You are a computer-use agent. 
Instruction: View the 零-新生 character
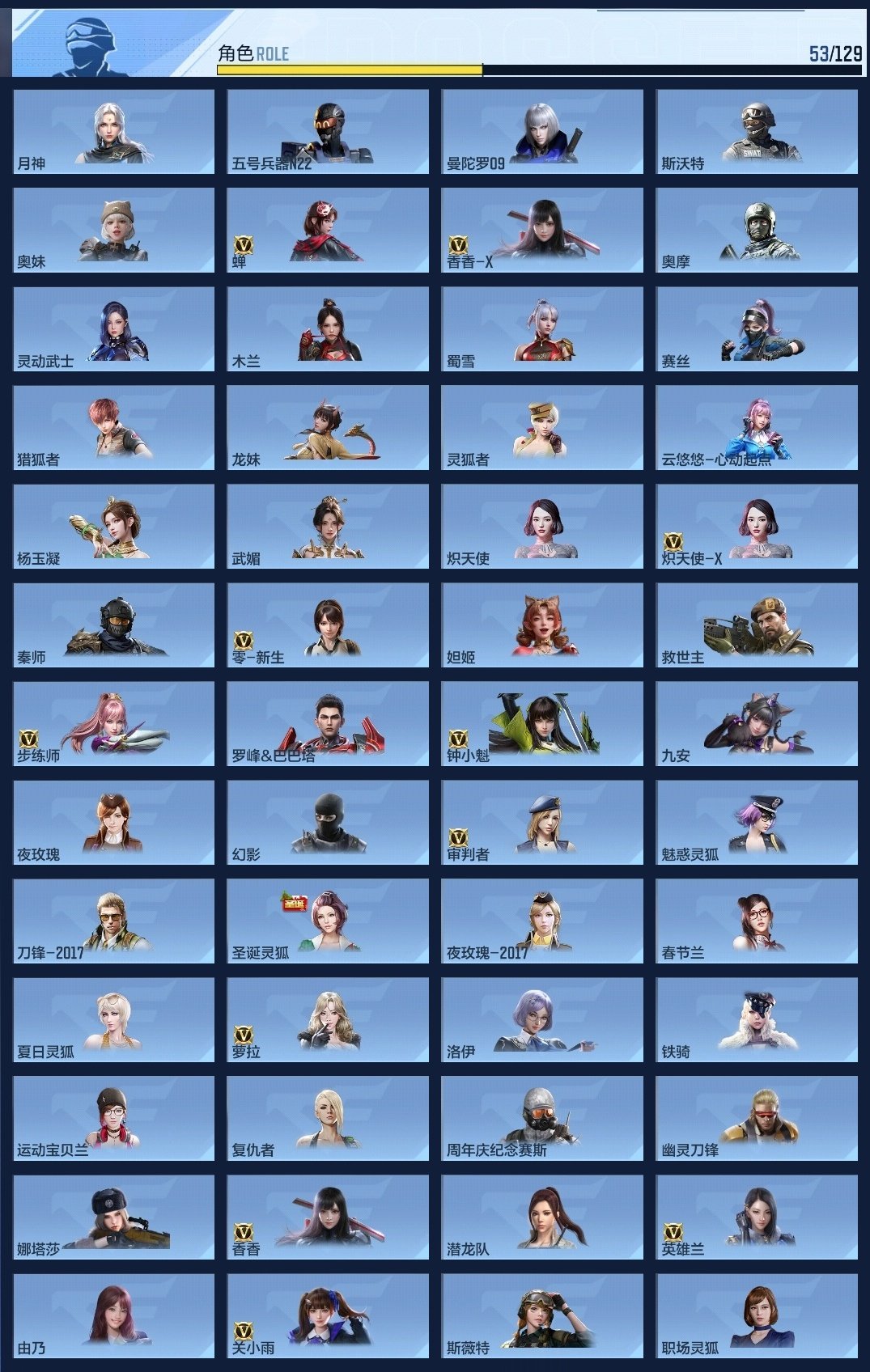point(328,625)
